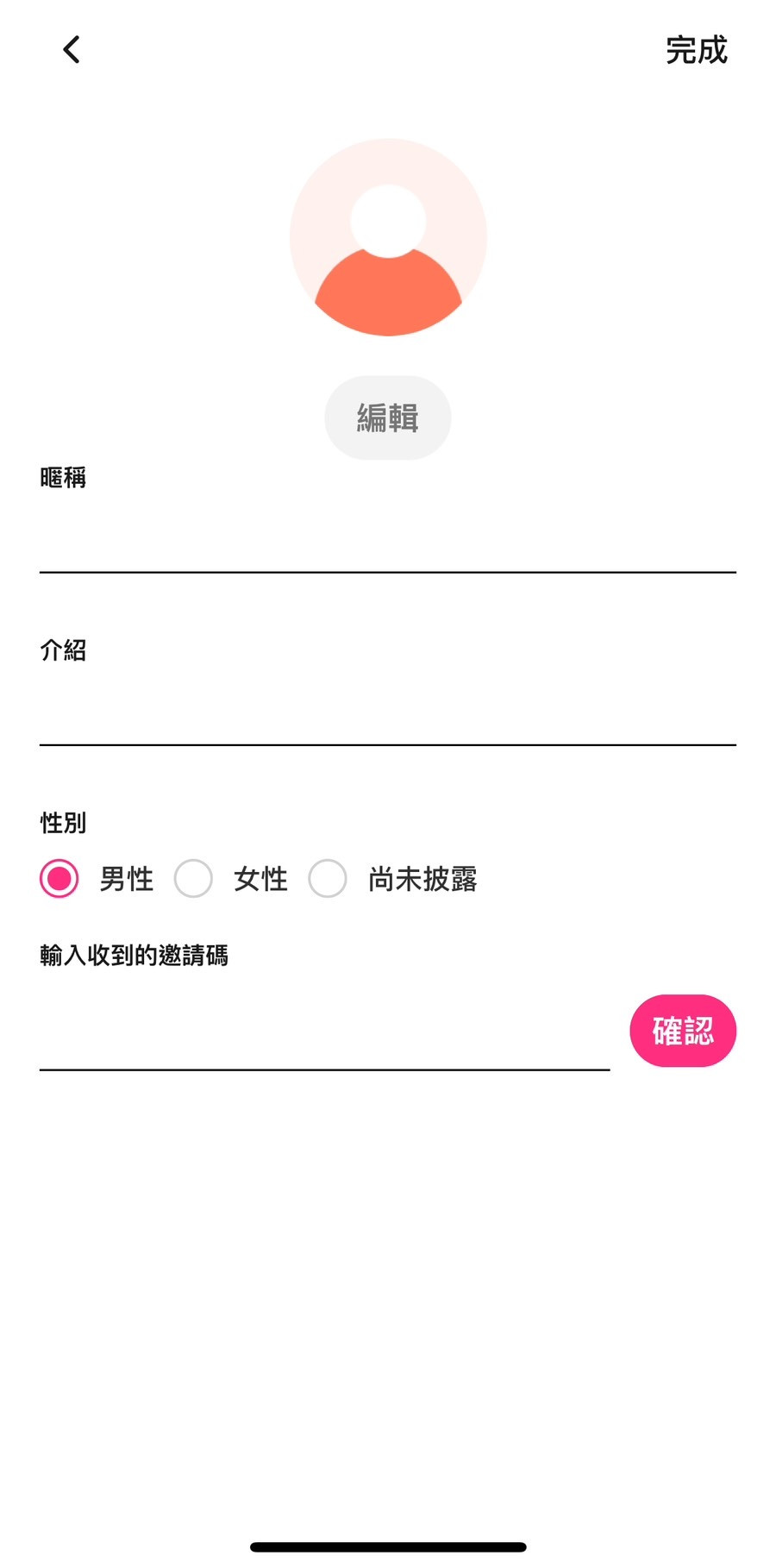Open the profile avatar picture
The width and height of the screenshot is (776, 1568).
[x=388, y=237]
